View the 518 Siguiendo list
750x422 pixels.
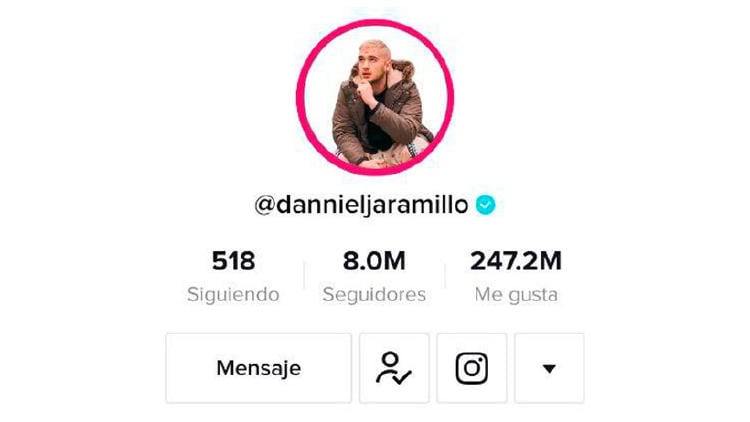point(233,276)
